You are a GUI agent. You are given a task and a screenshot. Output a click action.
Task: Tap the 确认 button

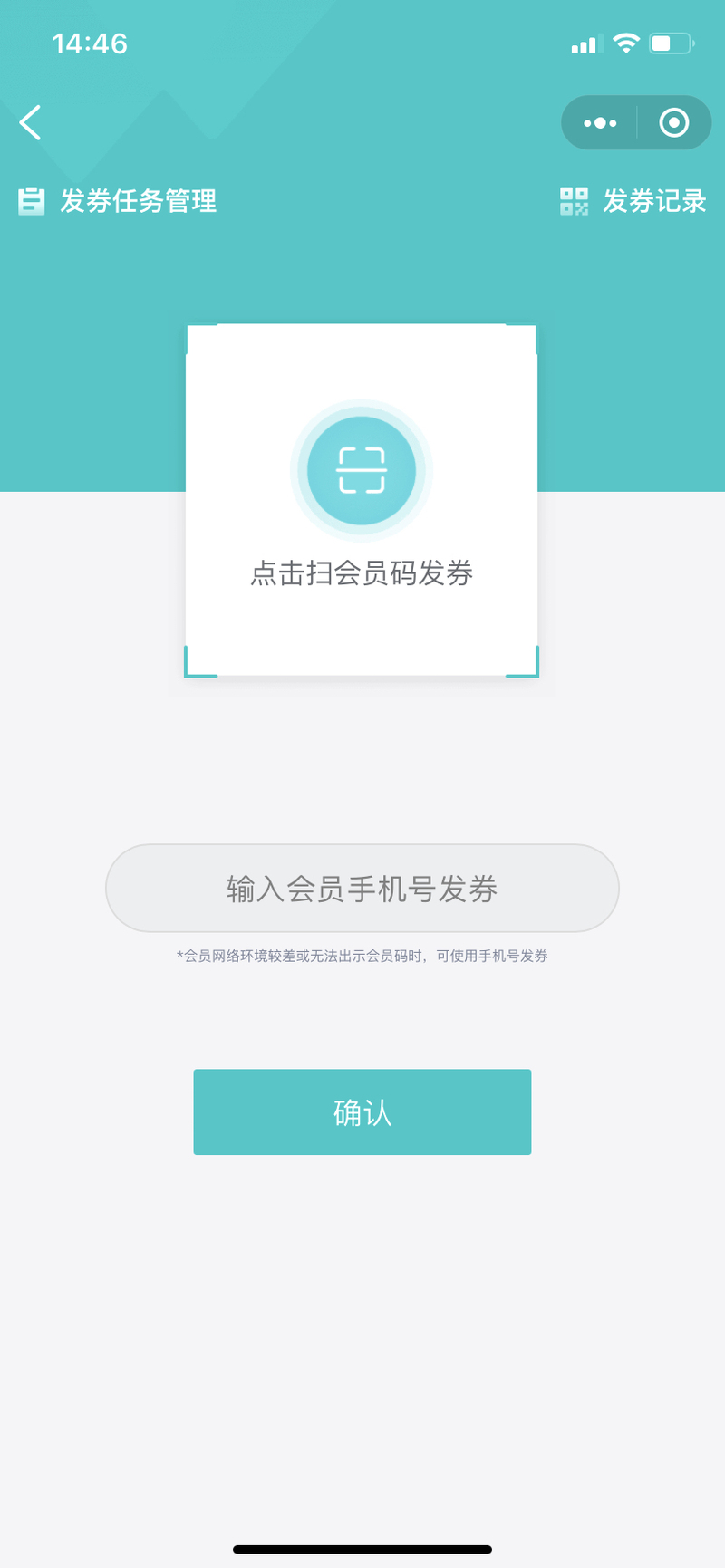pos(362,1111)
